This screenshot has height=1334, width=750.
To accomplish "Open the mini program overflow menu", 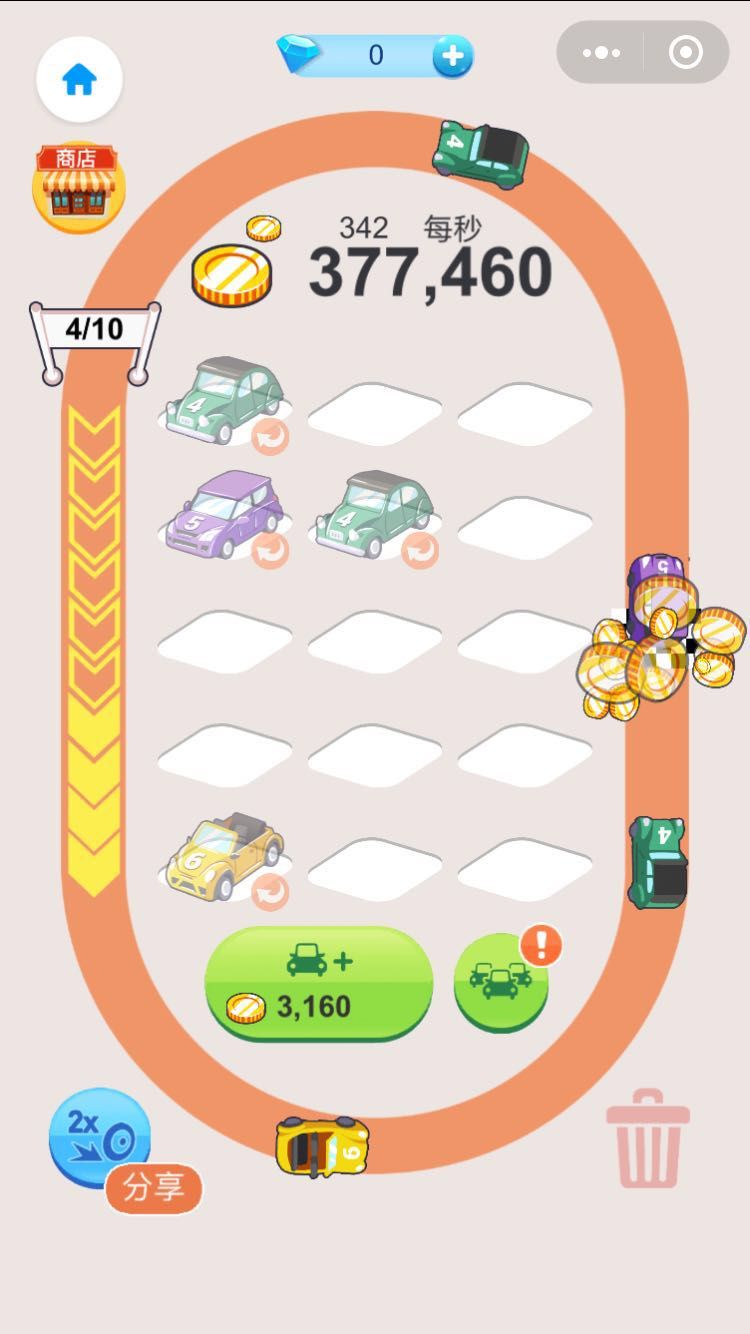I will coord(600,53).
